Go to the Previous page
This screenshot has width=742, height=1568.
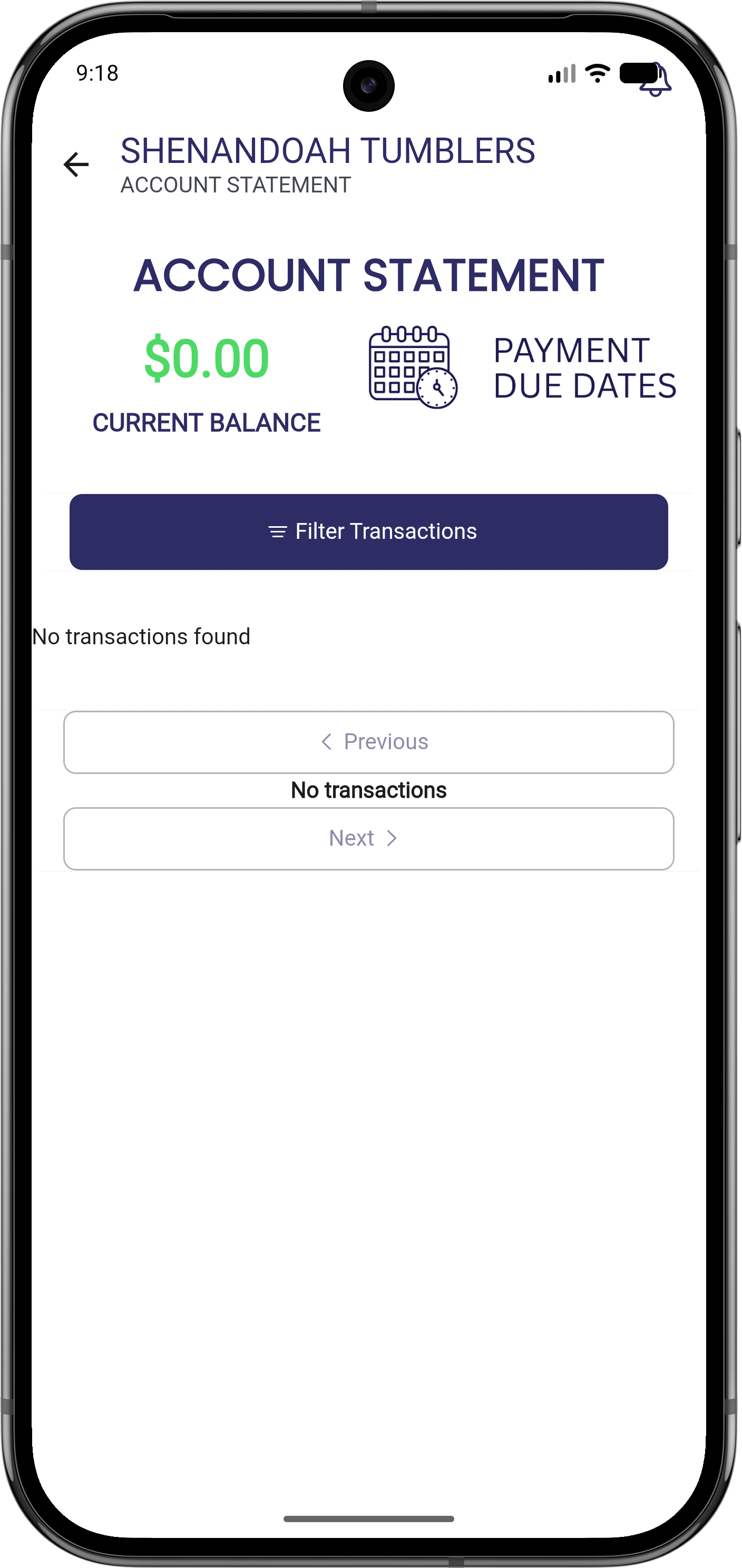[368, 741]
